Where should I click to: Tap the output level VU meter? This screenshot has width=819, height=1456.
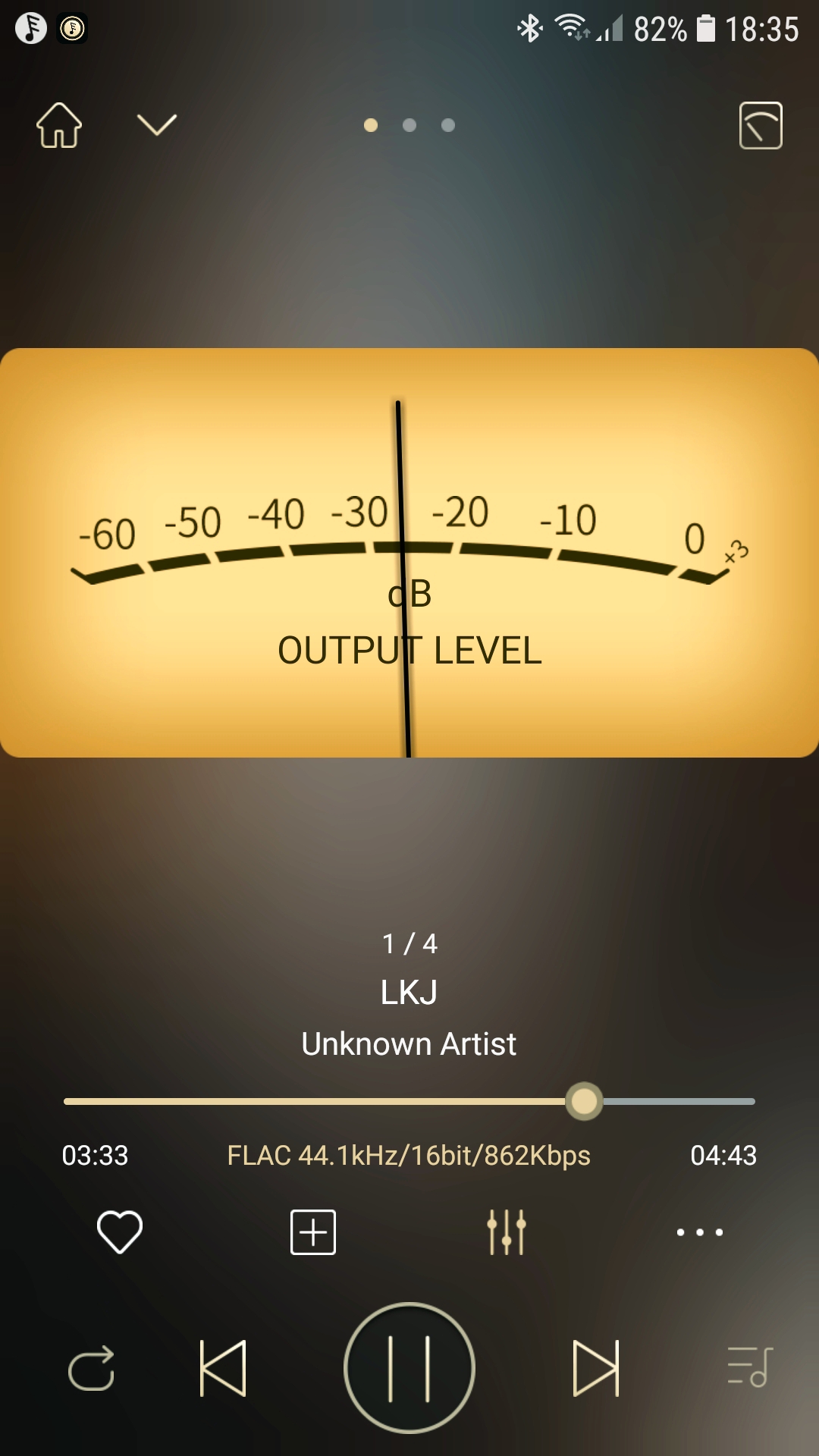click(409, 553)
